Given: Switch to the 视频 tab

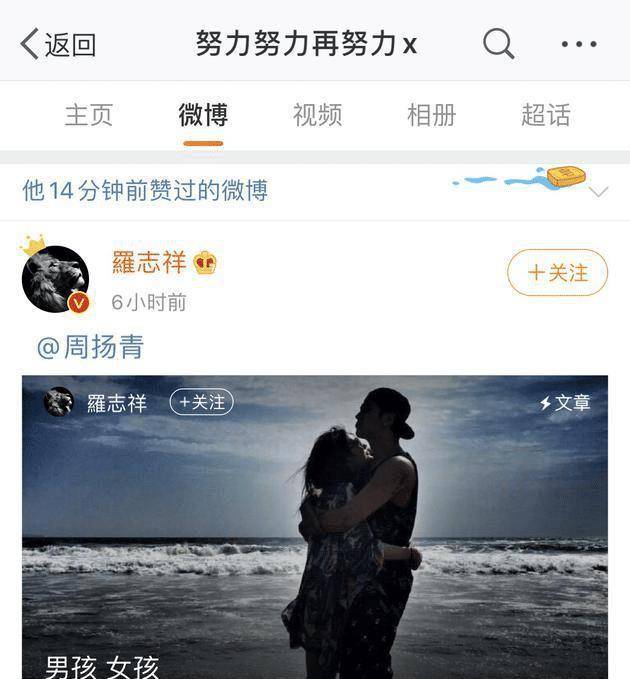Looking at the screenshot, I should point(317,115).
